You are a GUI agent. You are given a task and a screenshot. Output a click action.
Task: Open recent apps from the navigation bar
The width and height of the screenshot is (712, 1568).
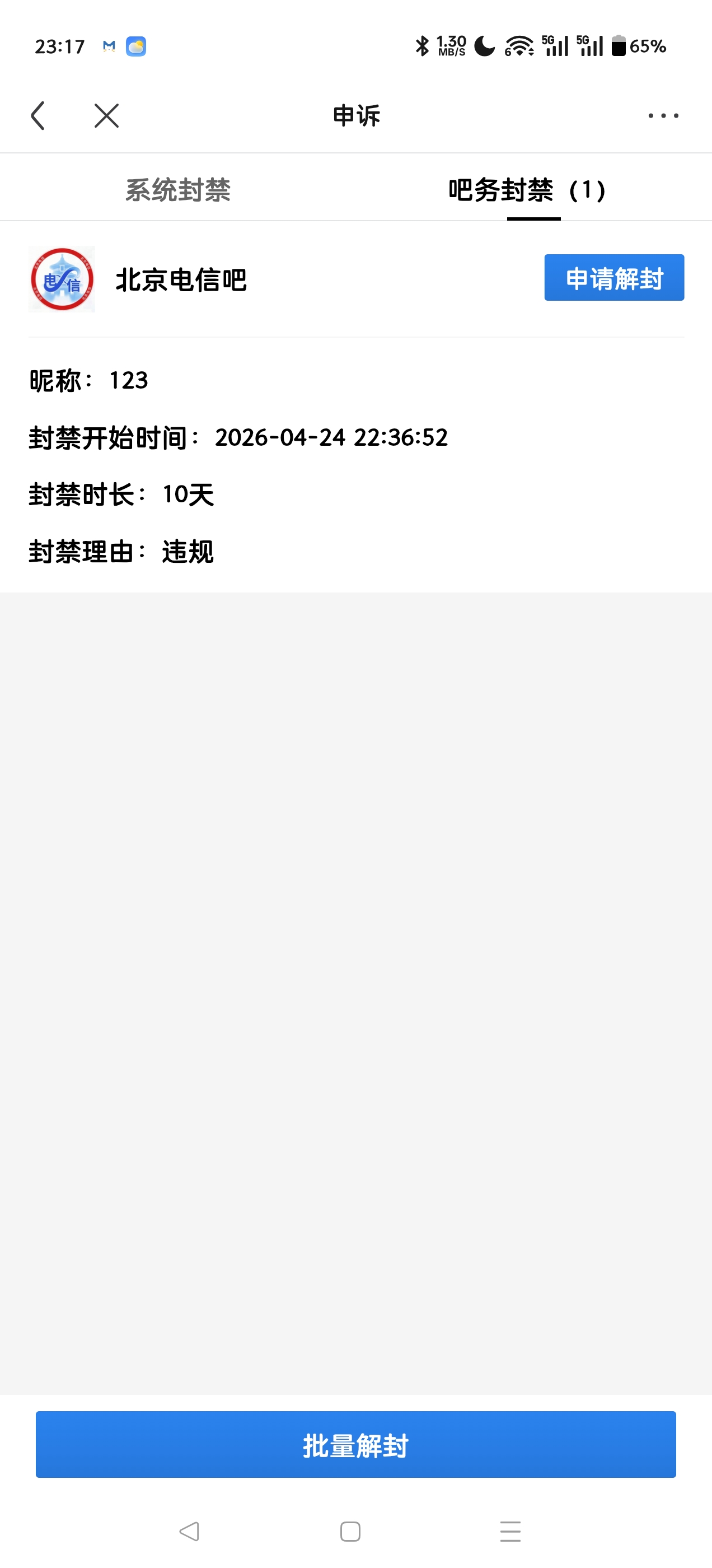pos(510,1532)
